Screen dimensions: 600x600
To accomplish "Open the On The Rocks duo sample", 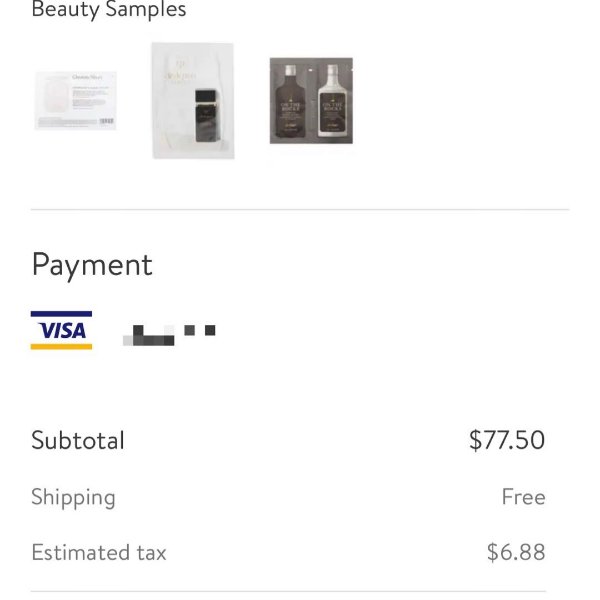I will pyautogui.click(x=310, y=100).
